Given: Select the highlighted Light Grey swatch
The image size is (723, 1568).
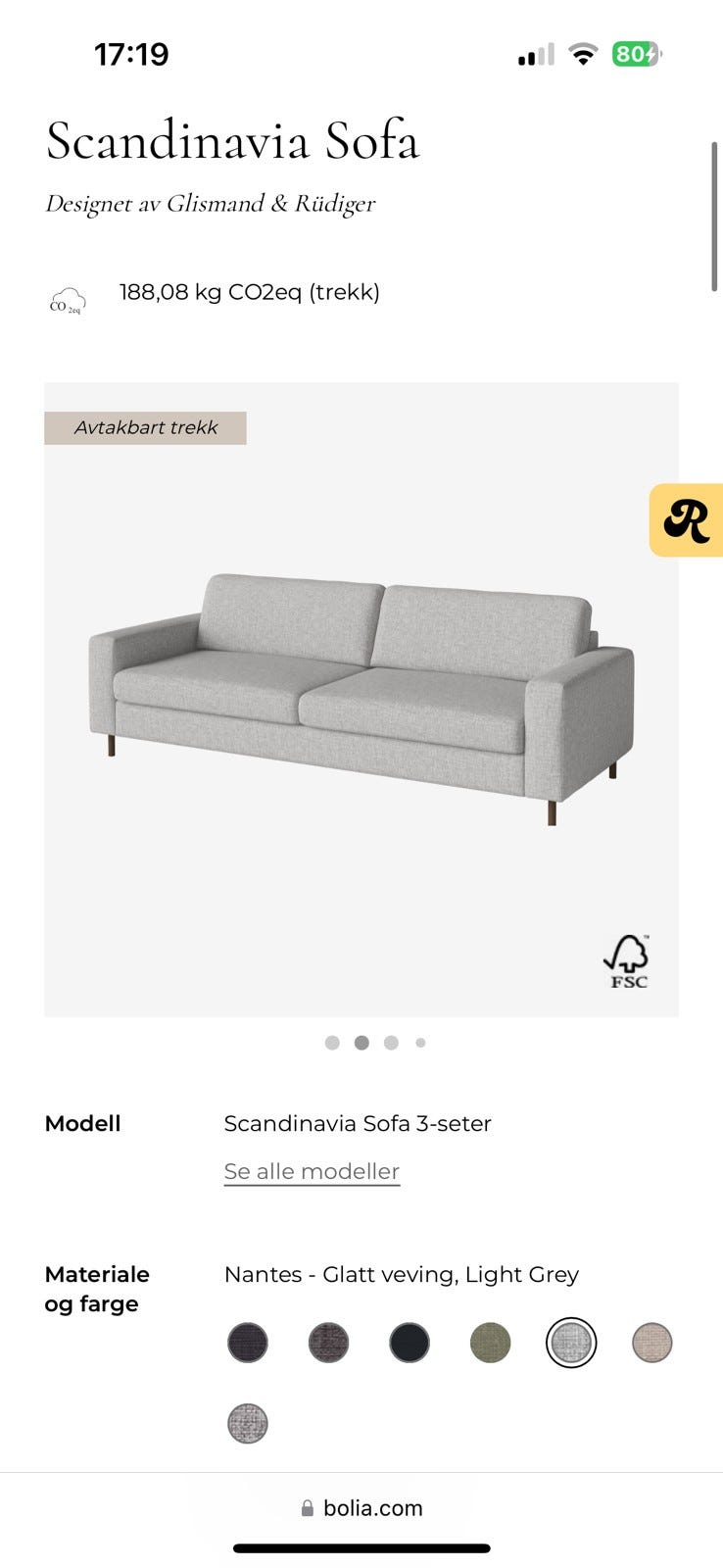Looking at the screenshot, I should tap(571, 1343).
